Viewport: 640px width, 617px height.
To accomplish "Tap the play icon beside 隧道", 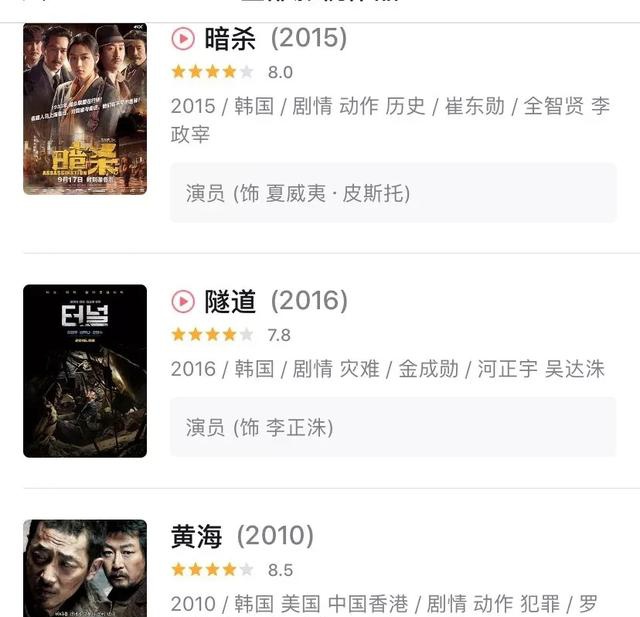I will coord(183,301).
